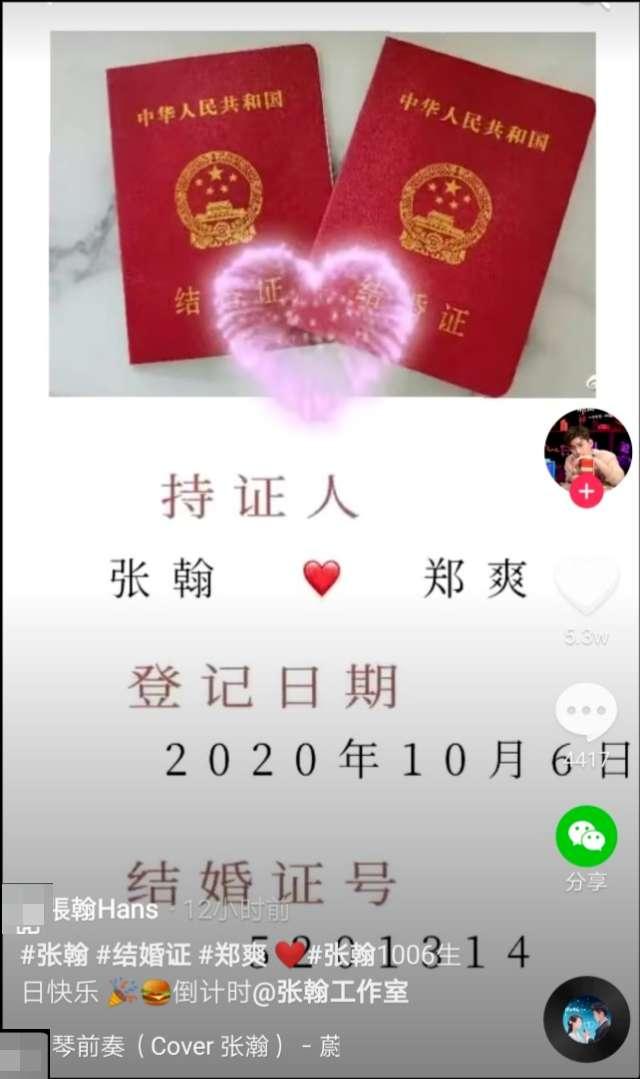Share the video via WeChat icon
Screen dimensions: 640x1079
[x=586, y=836]
